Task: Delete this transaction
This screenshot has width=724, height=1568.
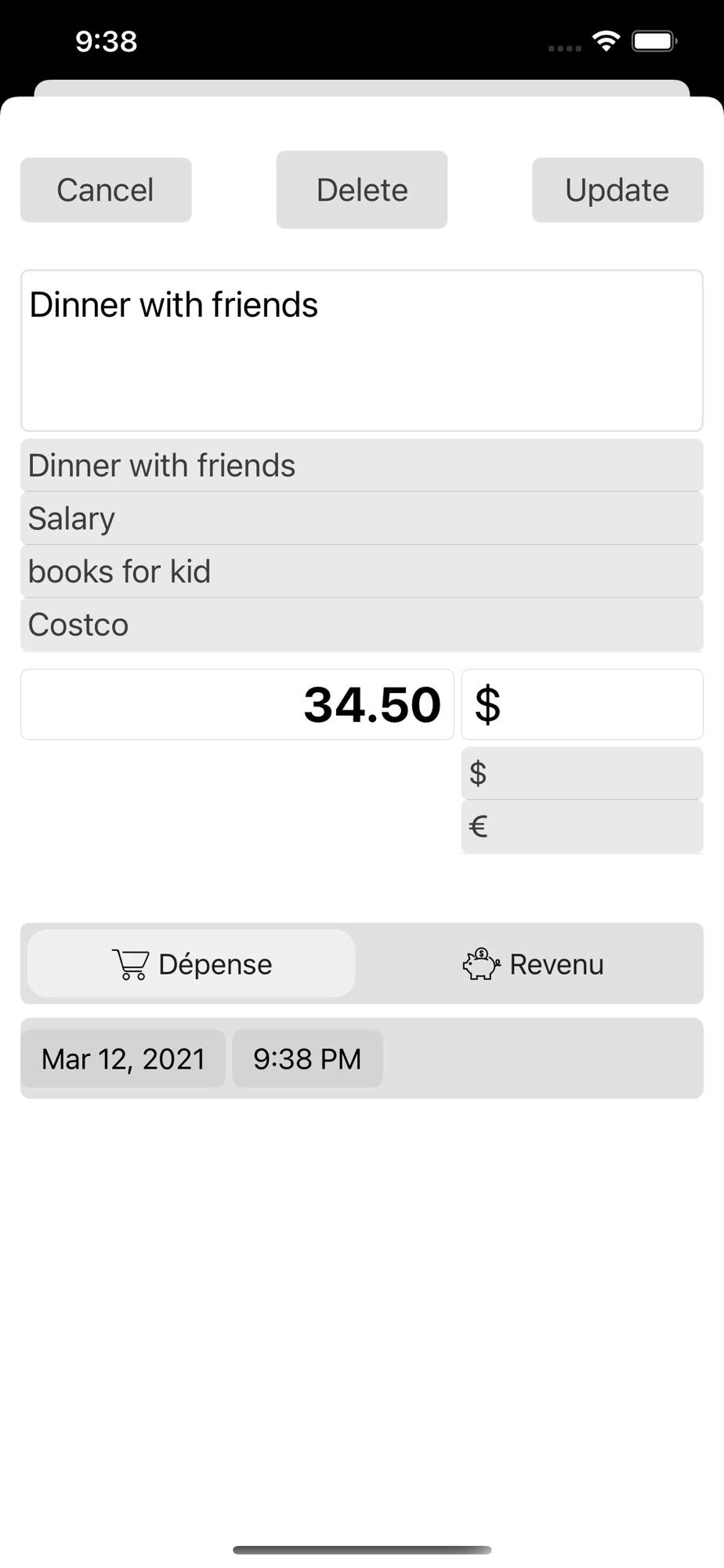Action: 362,190
